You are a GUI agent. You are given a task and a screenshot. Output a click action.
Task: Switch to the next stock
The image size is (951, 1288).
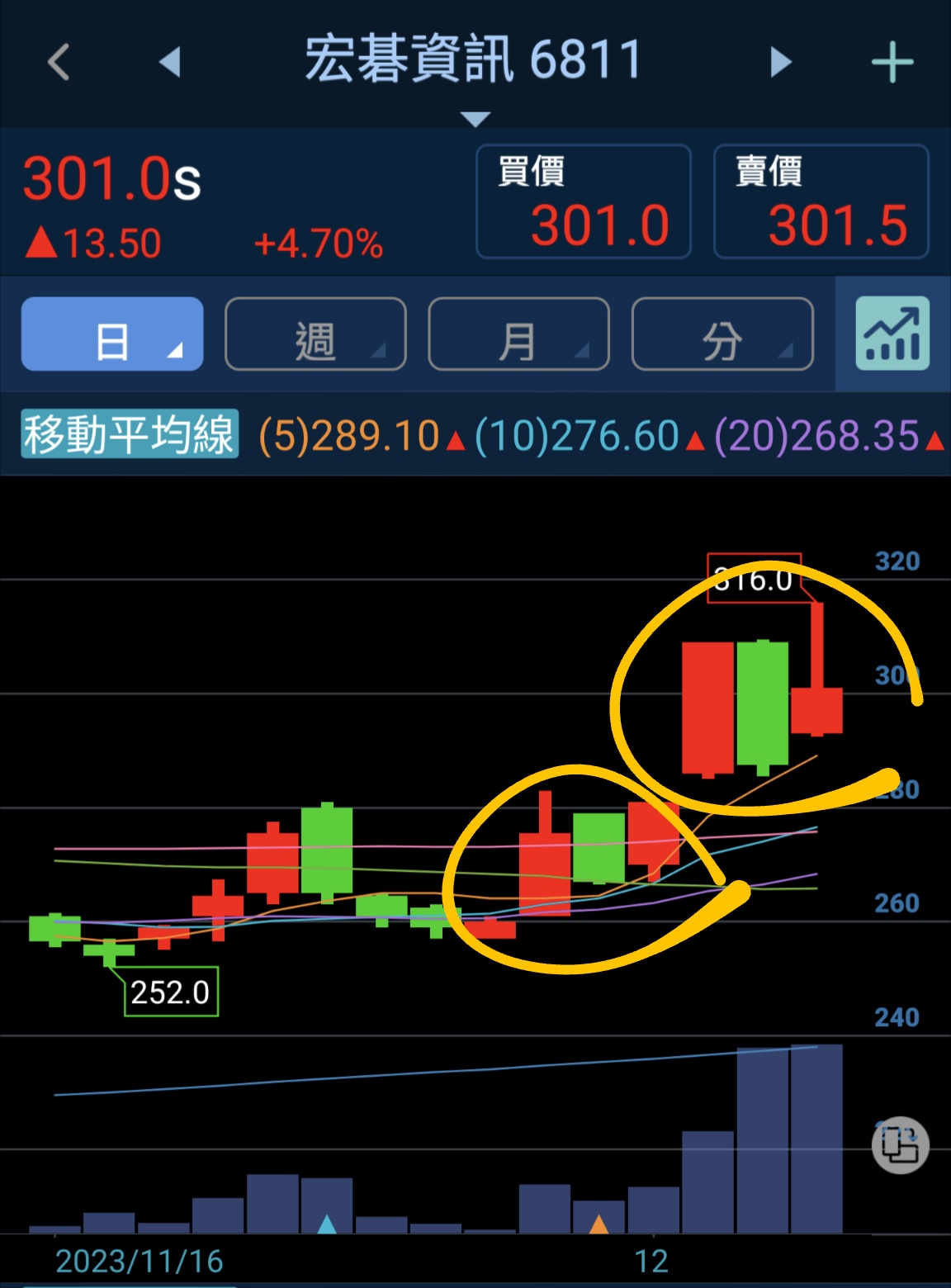coord(779,62)
